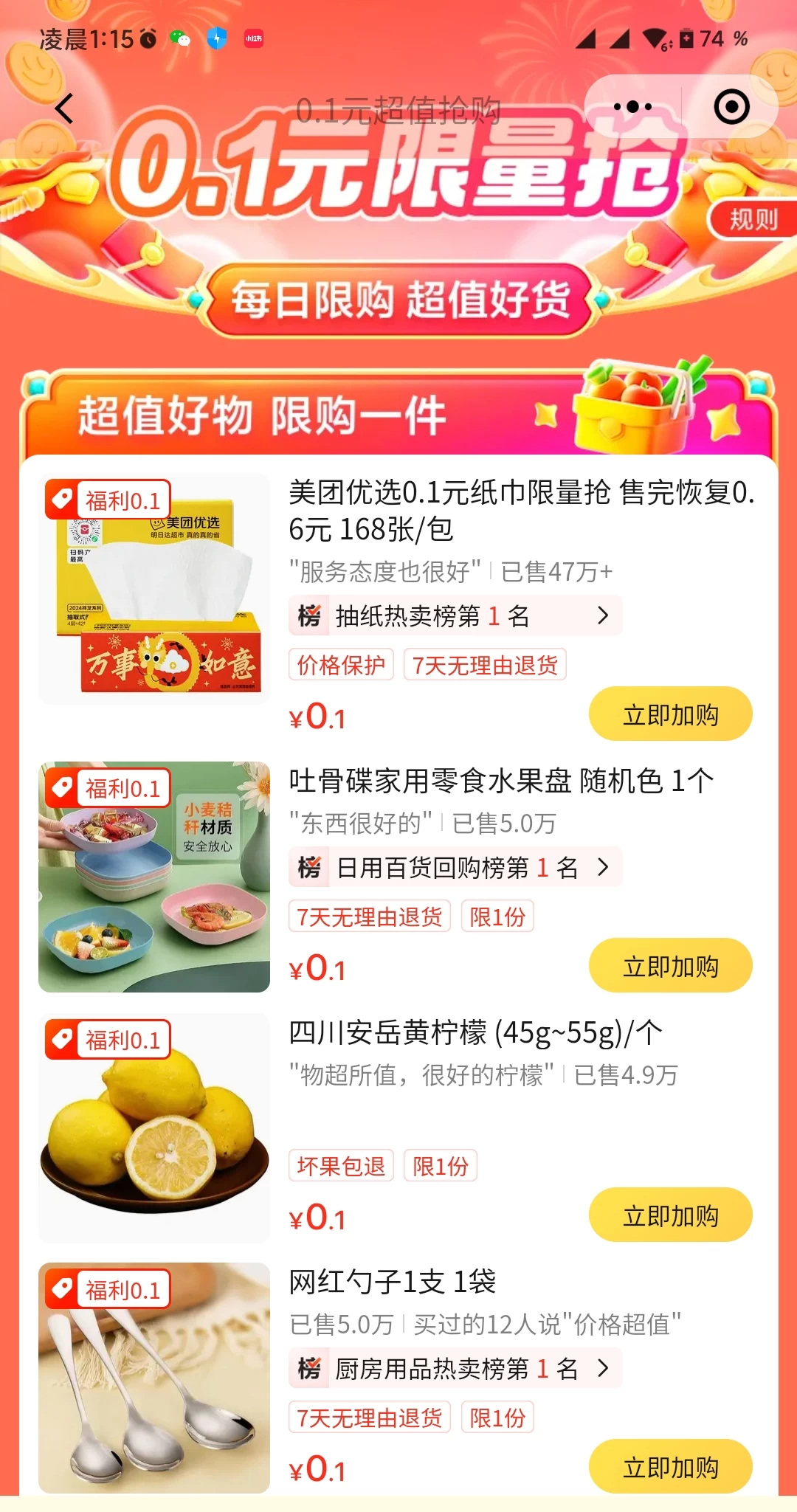Tap the circular close/target button top right
797x1512 pixels.
pos(732,106)
